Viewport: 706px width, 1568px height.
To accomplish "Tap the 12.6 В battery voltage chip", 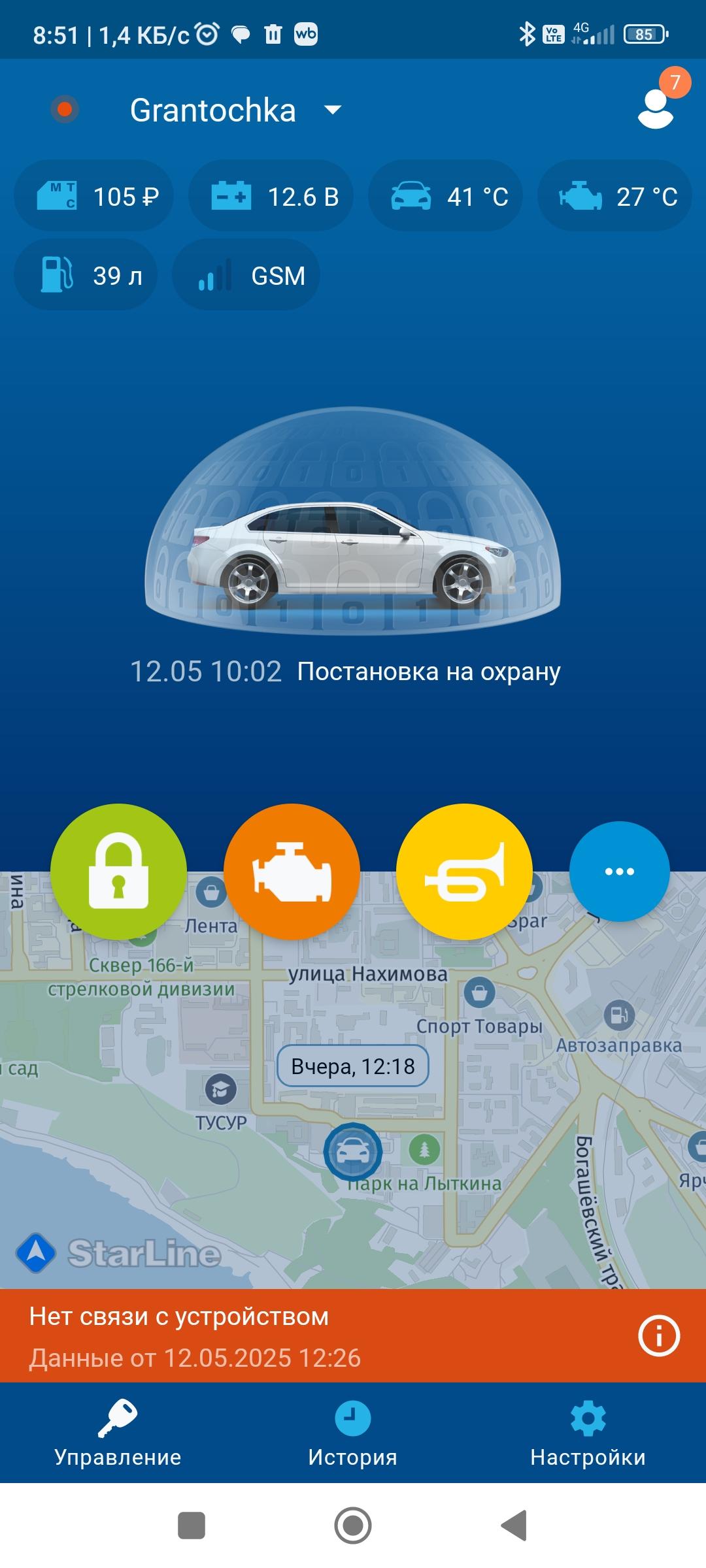I will click(271, 197).
